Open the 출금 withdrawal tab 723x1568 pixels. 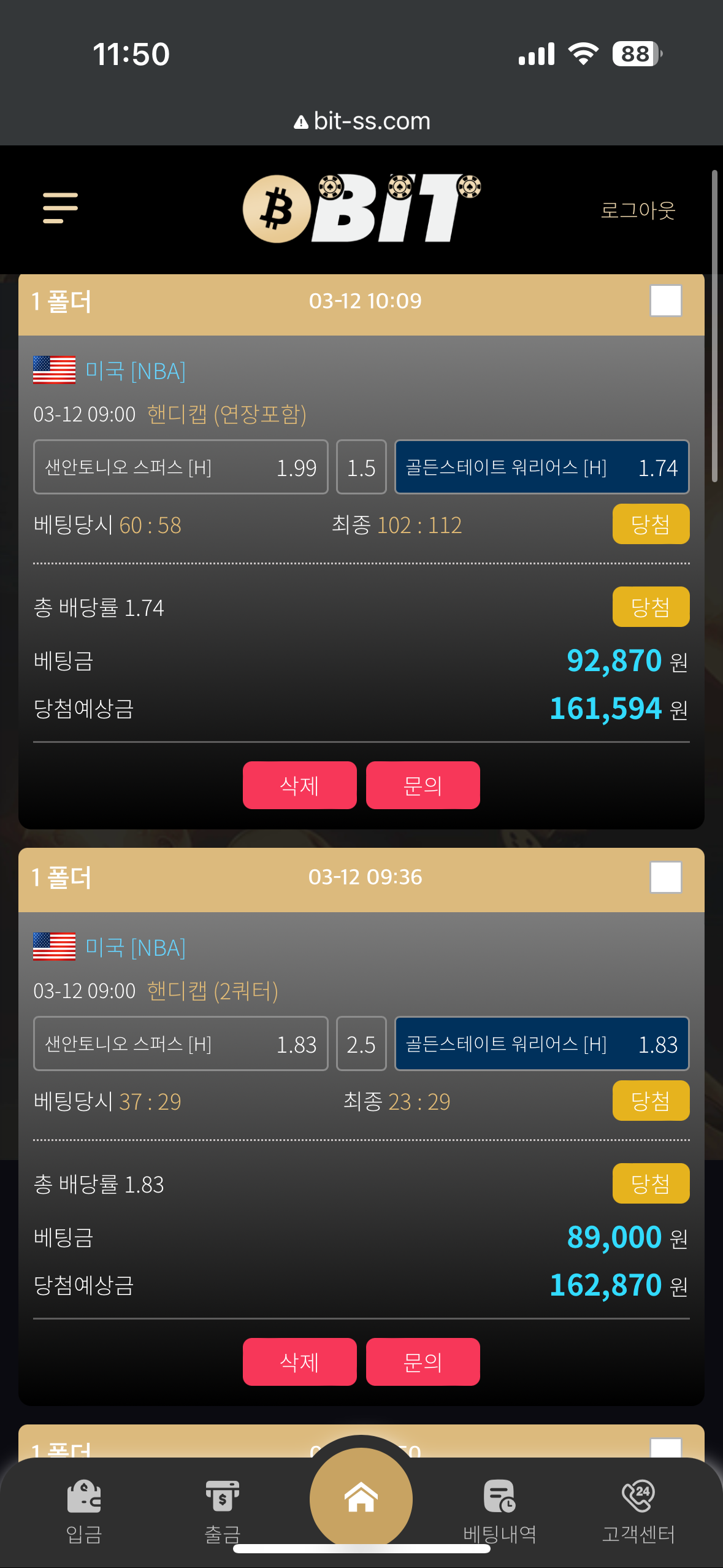click(222, 1512)
